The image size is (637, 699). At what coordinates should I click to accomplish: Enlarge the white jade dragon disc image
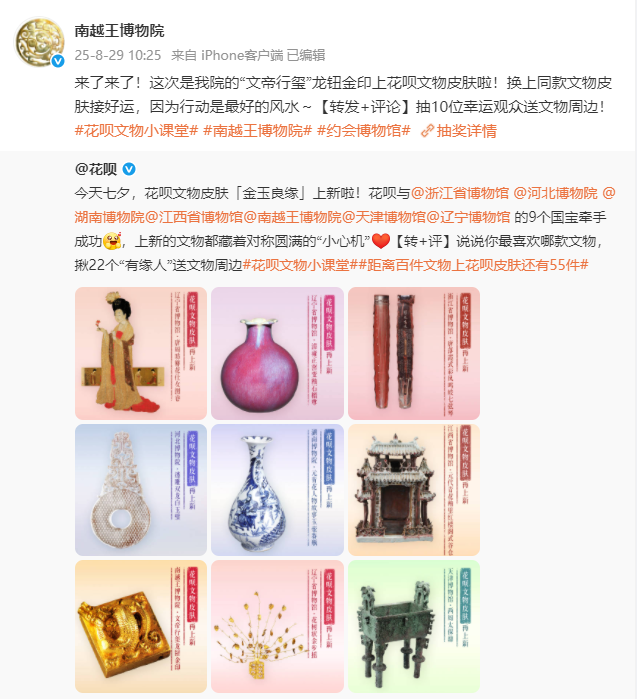point(141,489)
